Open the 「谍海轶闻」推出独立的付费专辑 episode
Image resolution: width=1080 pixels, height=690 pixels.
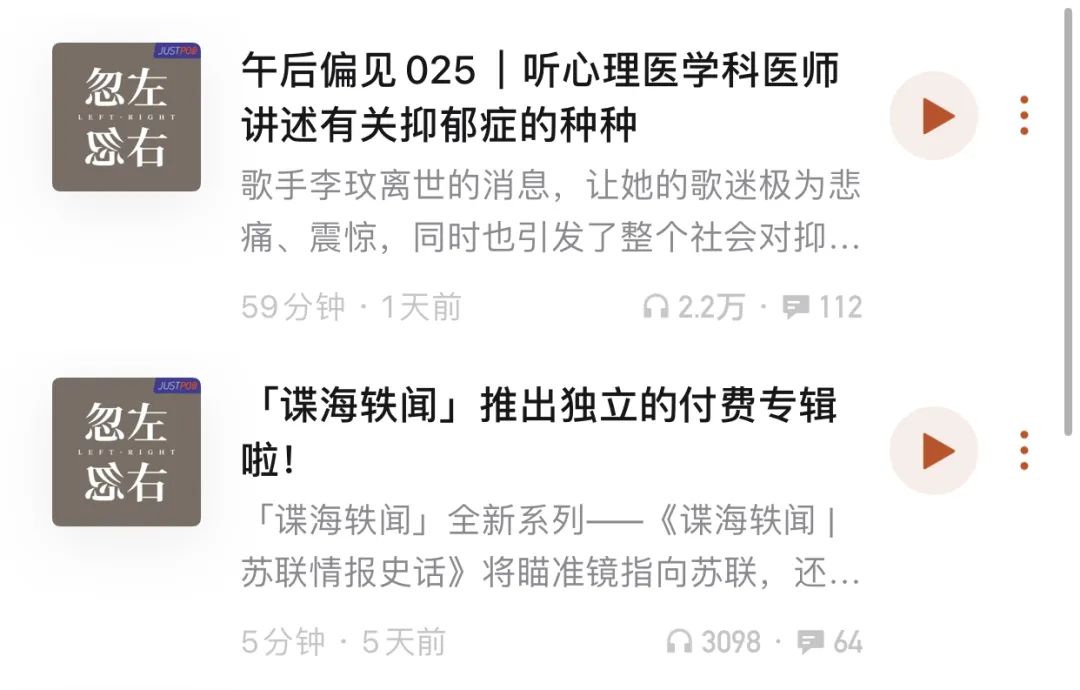[540, 432]
